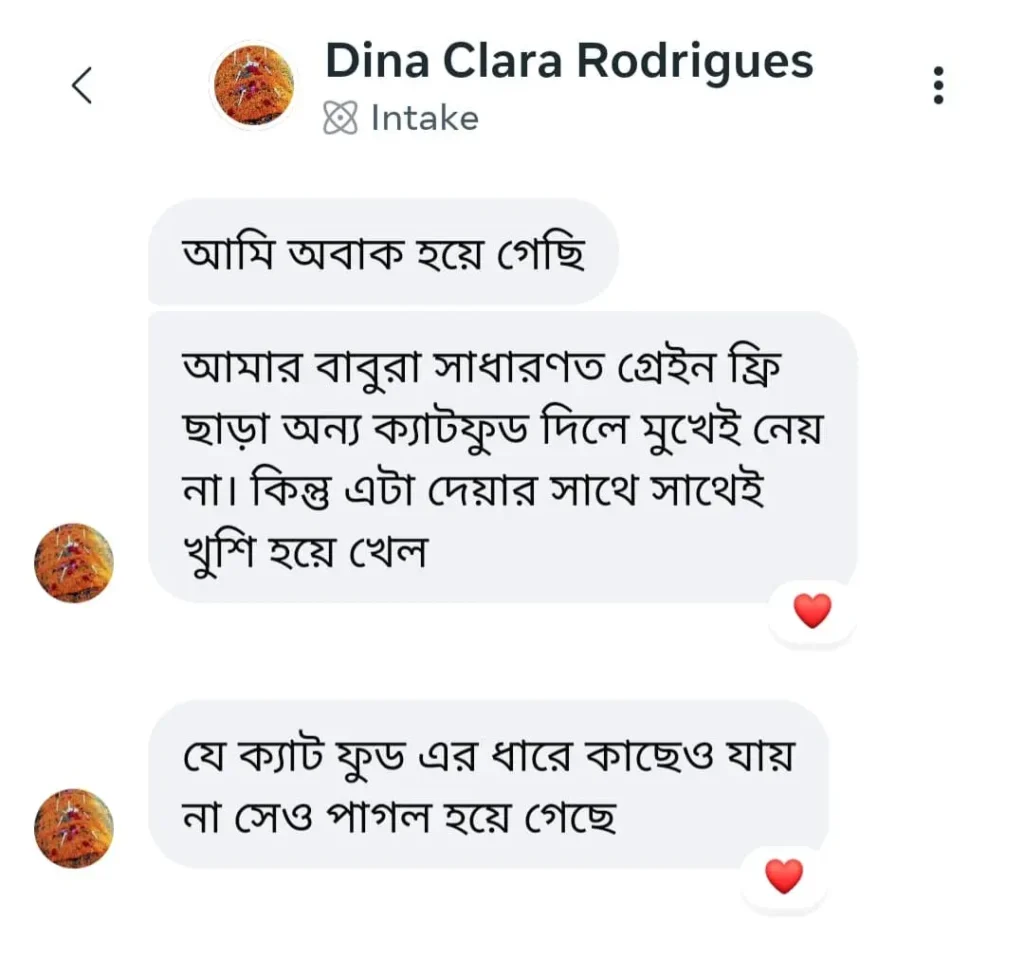The height and width of the screenshot is (959, 1024).
Task: Go back using the back arrow
Action: tap(83, 86)
